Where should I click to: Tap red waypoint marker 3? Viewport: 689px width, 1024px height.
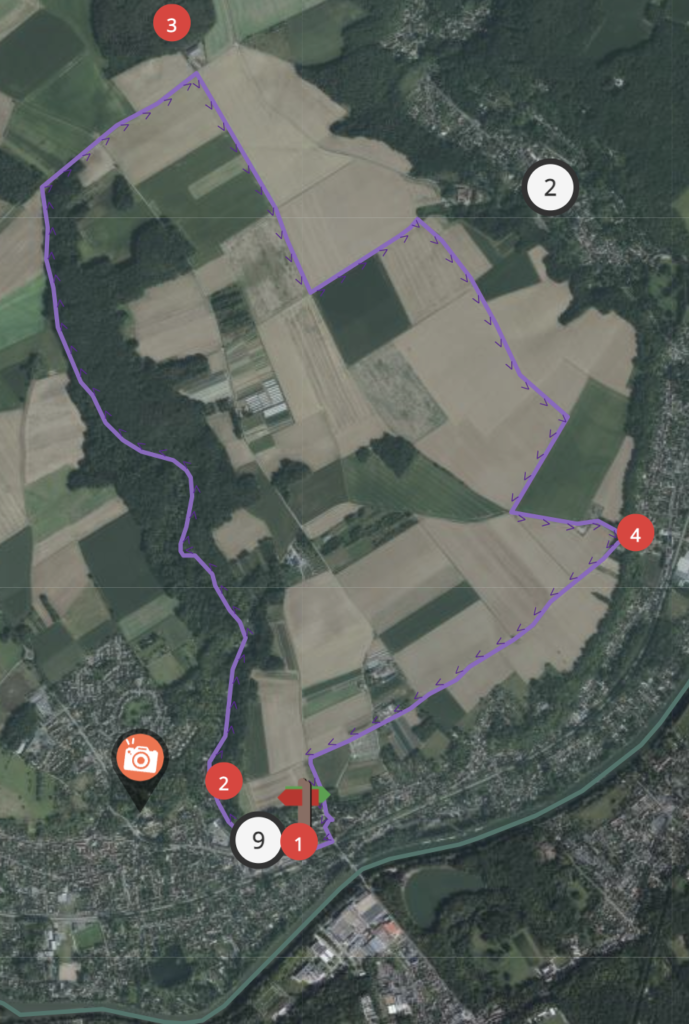[x=172, y=25]
